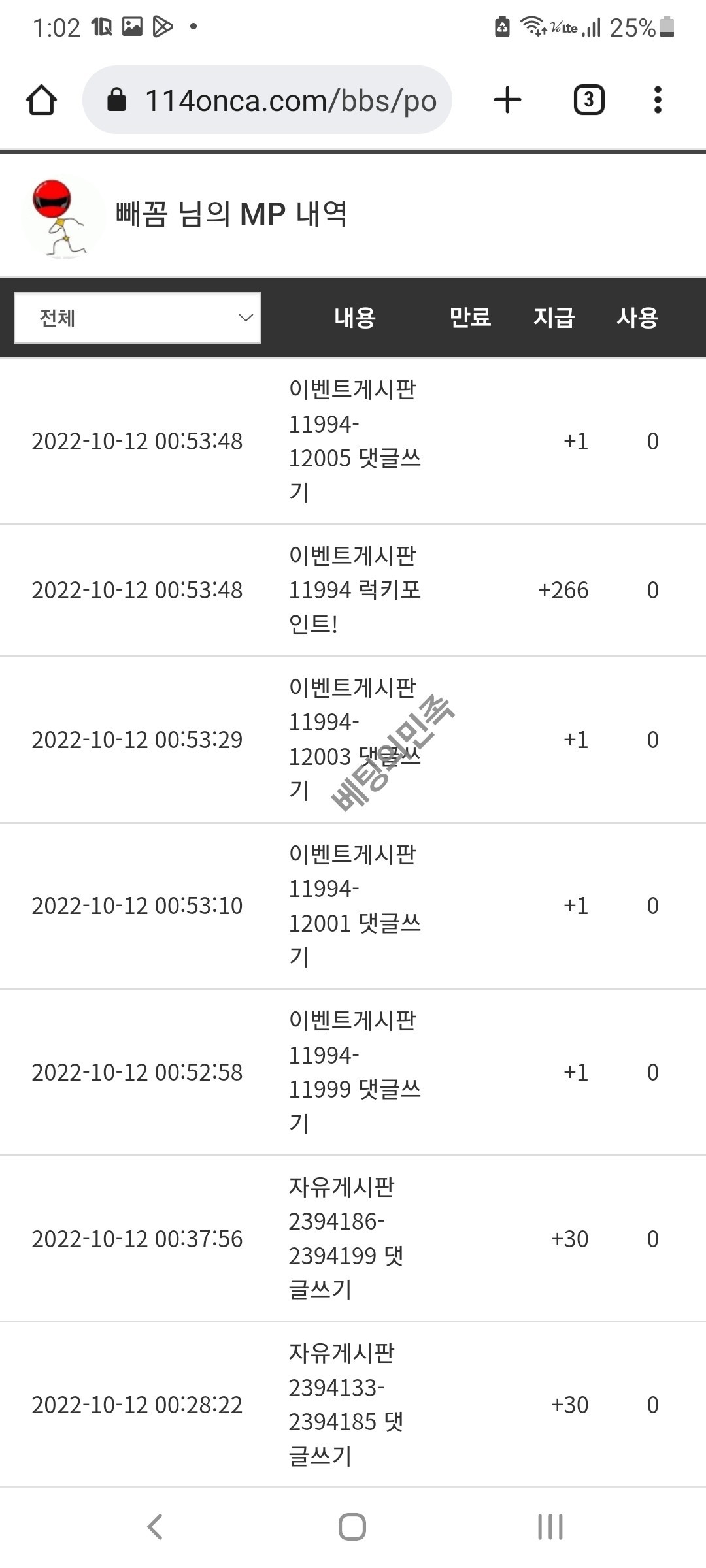
Task: Open a new browser tab
Action: (507, 100)
